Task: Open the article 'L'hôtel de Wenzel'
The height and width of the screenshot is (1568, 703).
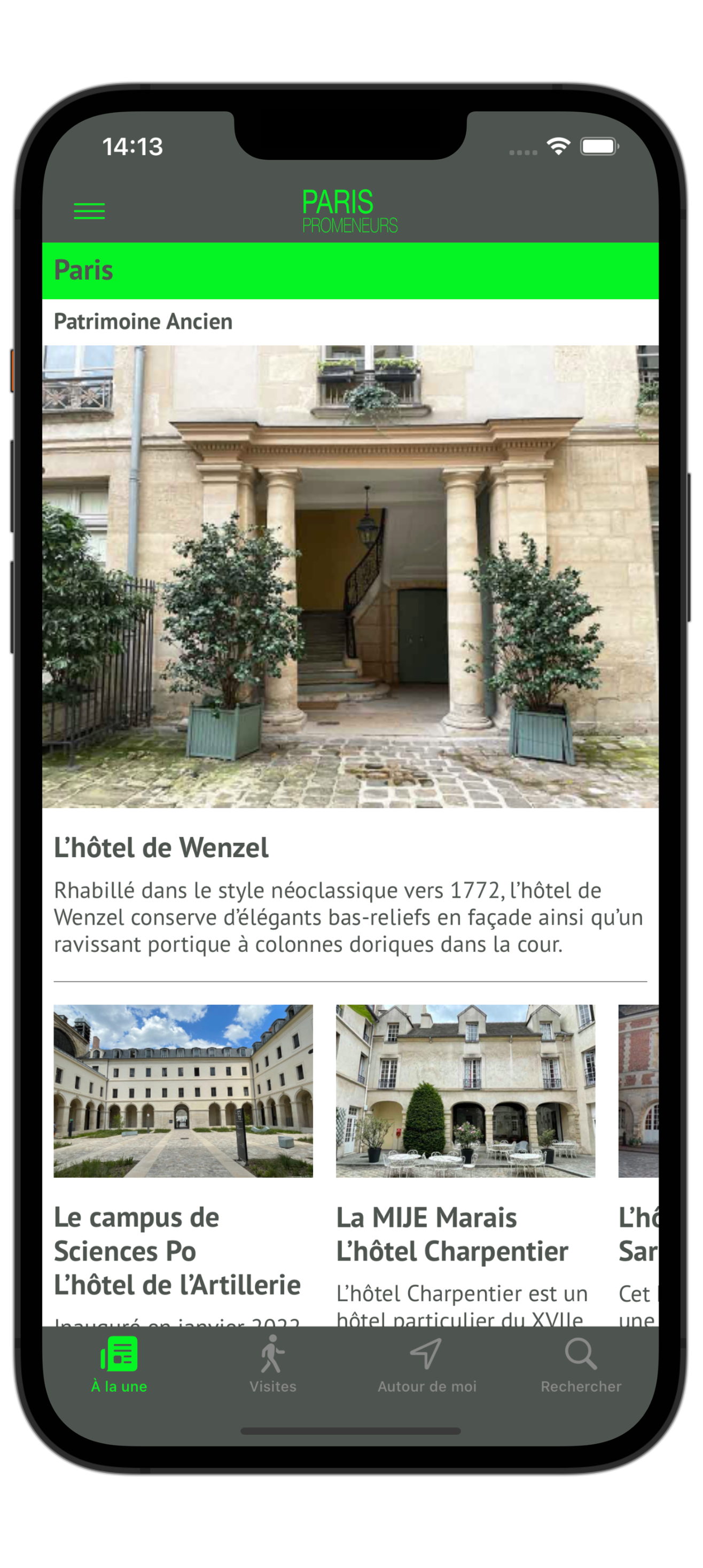Action: pyautogui.click(x=162, y=846)
